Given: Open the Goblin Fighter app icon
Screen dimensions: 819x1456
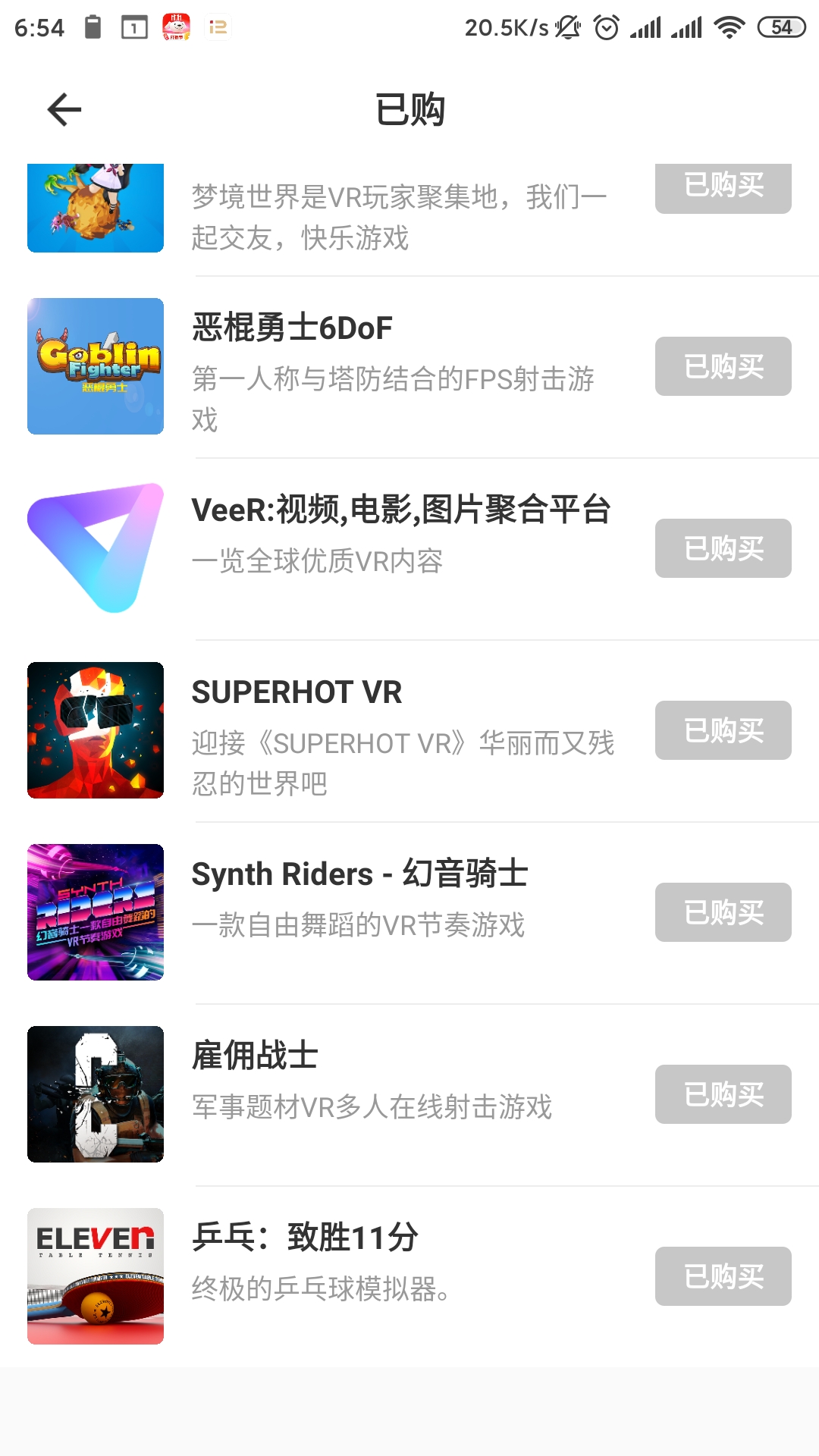Looking at the screenshot, I should 95,366.
